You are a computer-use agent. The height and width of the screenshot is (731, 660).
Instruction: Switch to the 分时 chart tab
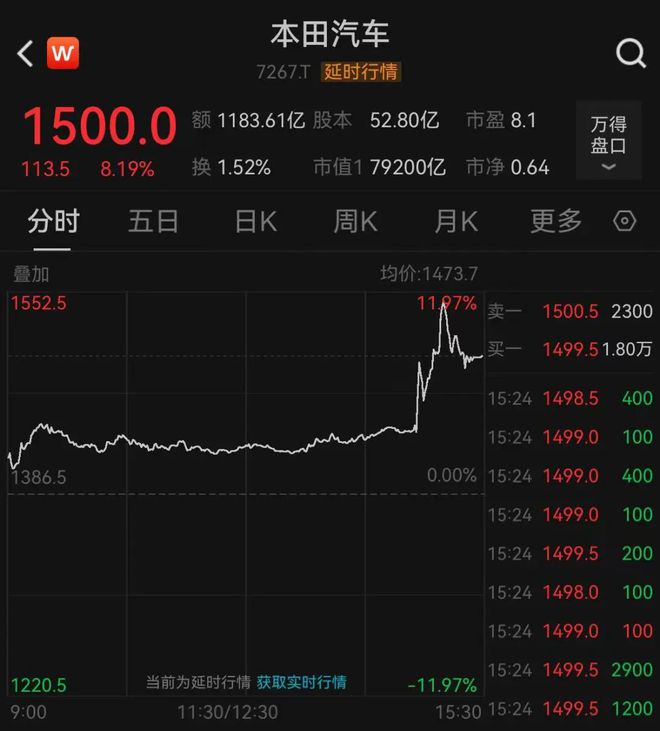coord(53,221)
